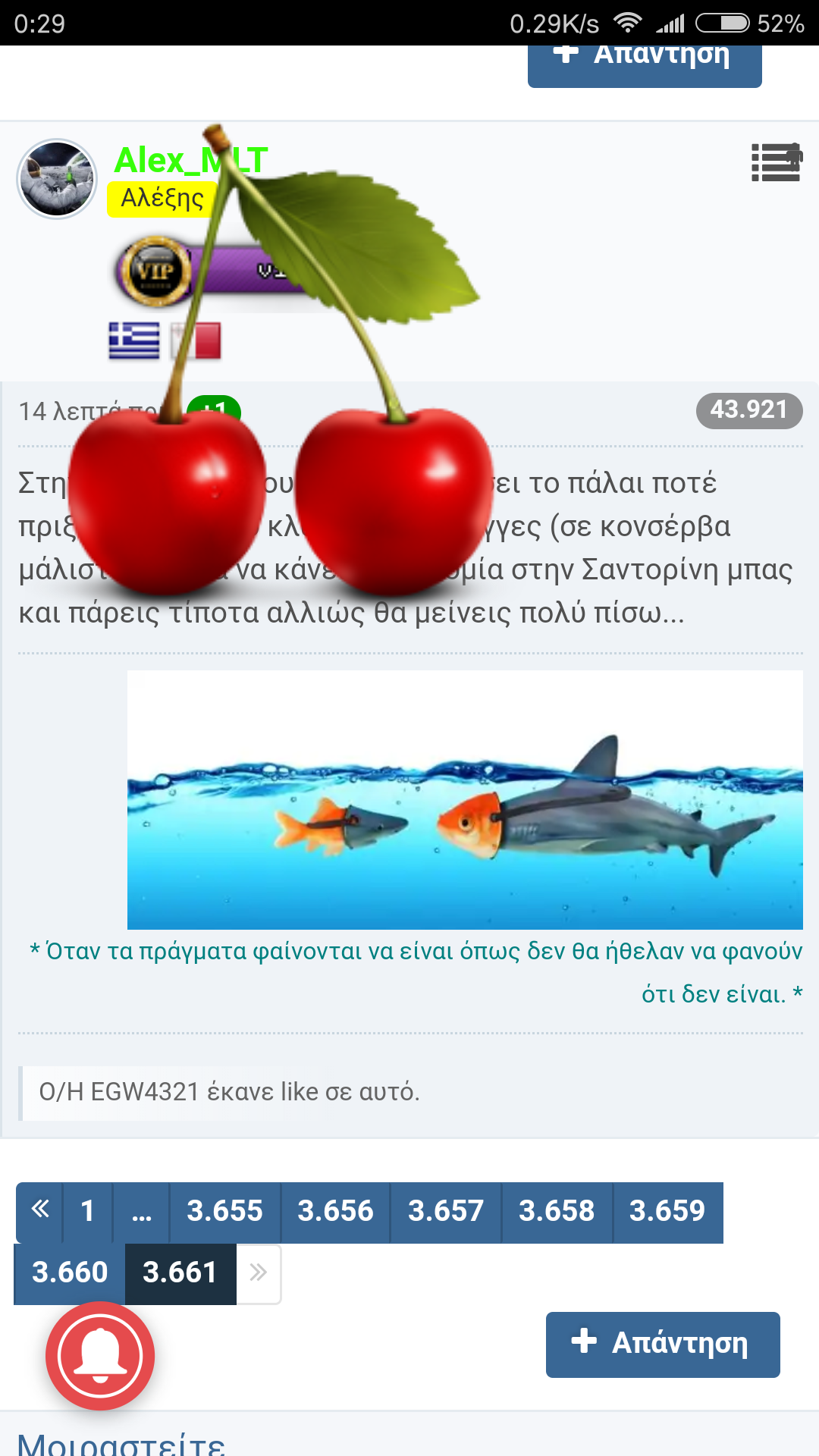Open the red notification bell

pyautogui.click(x=100, y=1355)
